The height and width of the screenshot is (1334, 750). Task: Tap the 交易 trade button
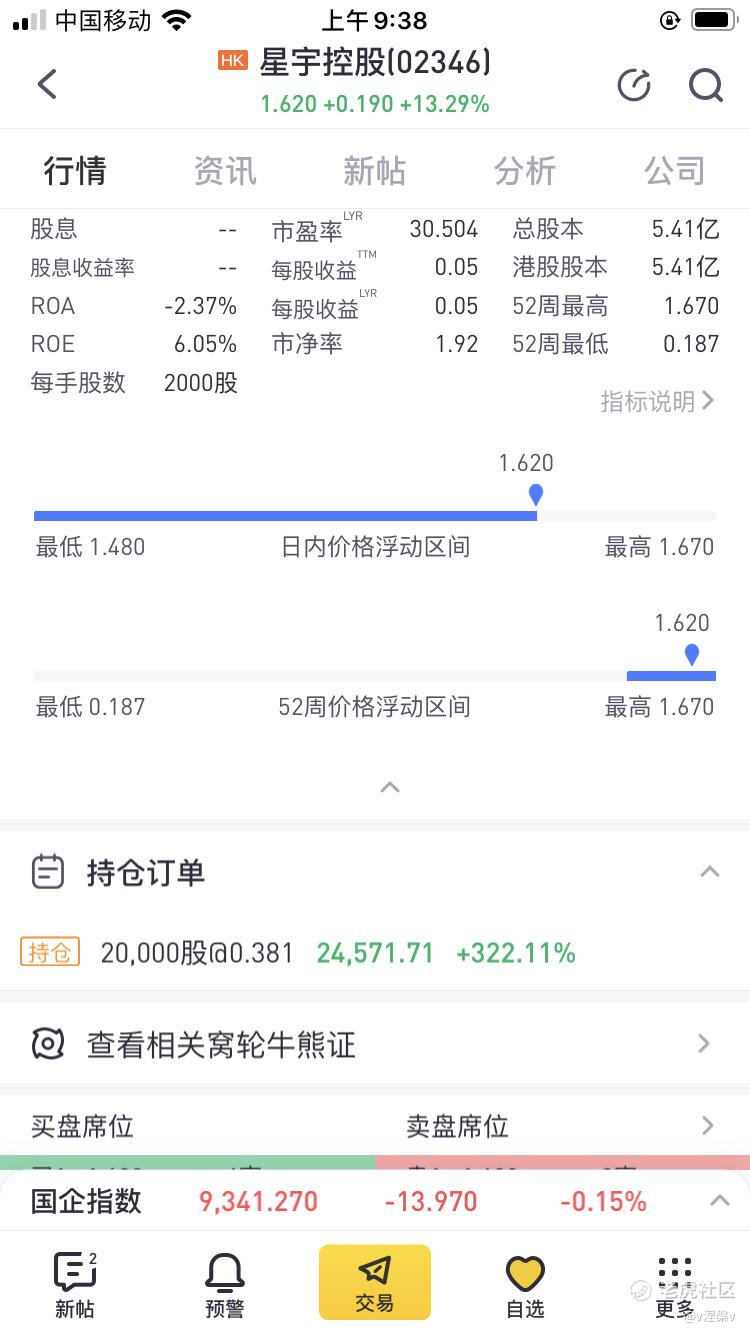click(x=375, y=1282)
